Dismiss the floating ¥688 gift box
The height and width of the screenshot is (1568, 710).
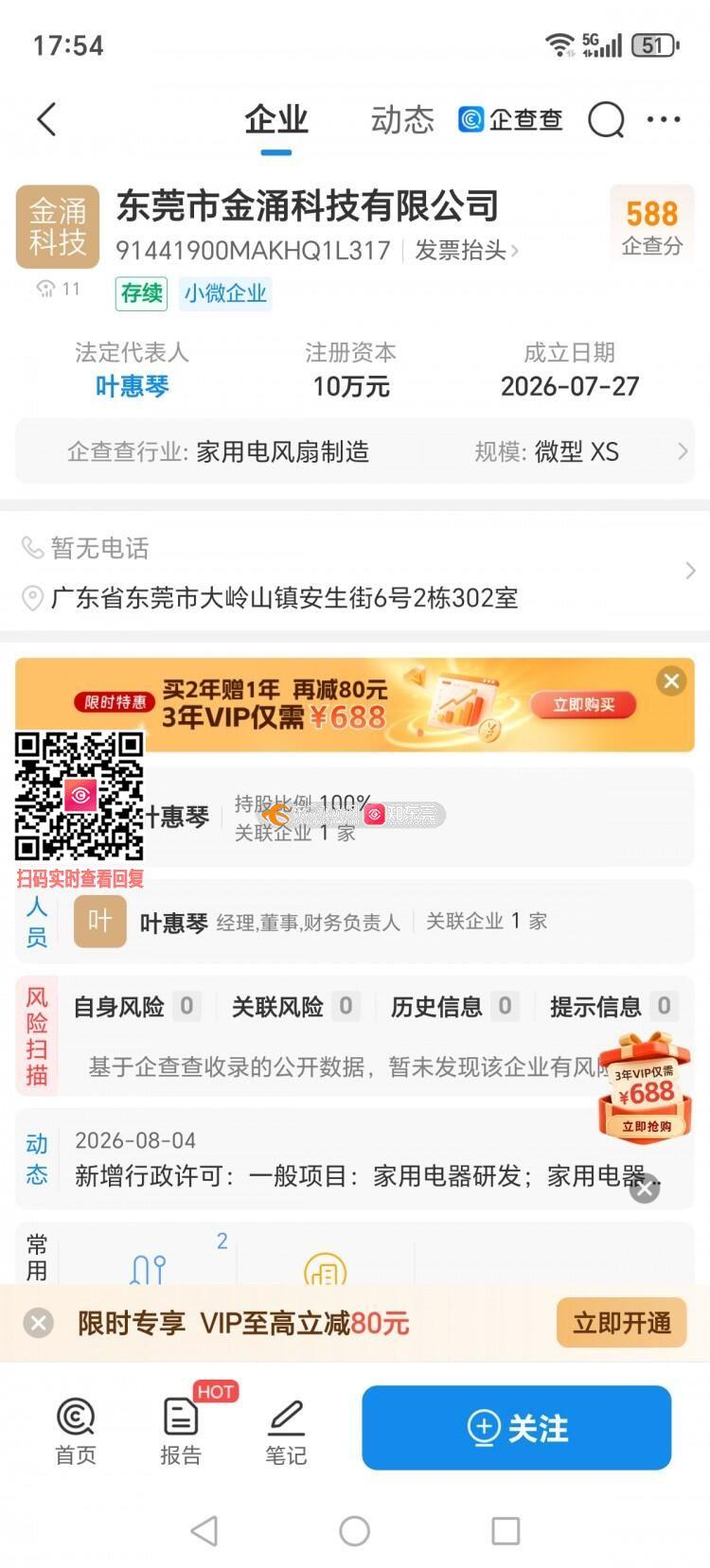pos(645,1189)
